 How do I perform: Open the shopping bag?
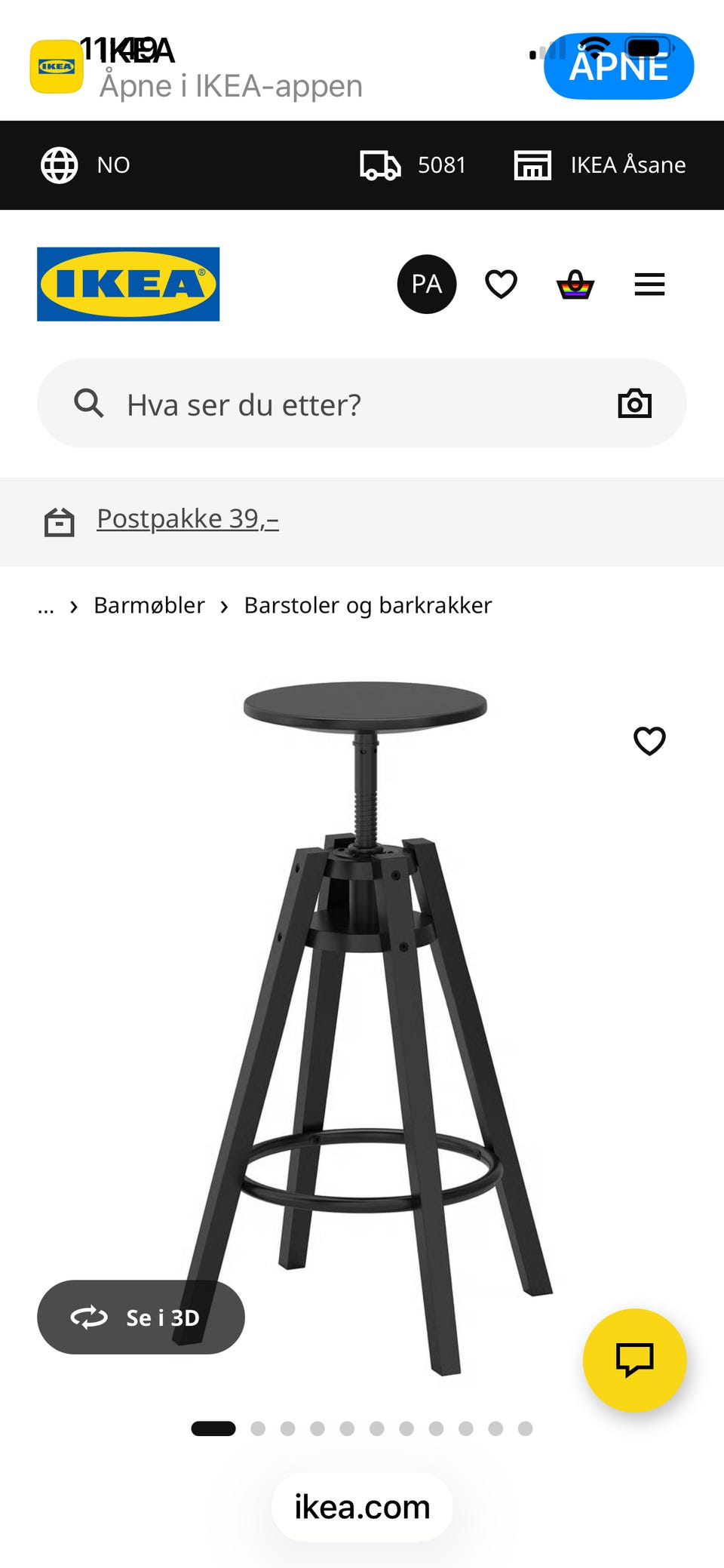click(574, 284)
